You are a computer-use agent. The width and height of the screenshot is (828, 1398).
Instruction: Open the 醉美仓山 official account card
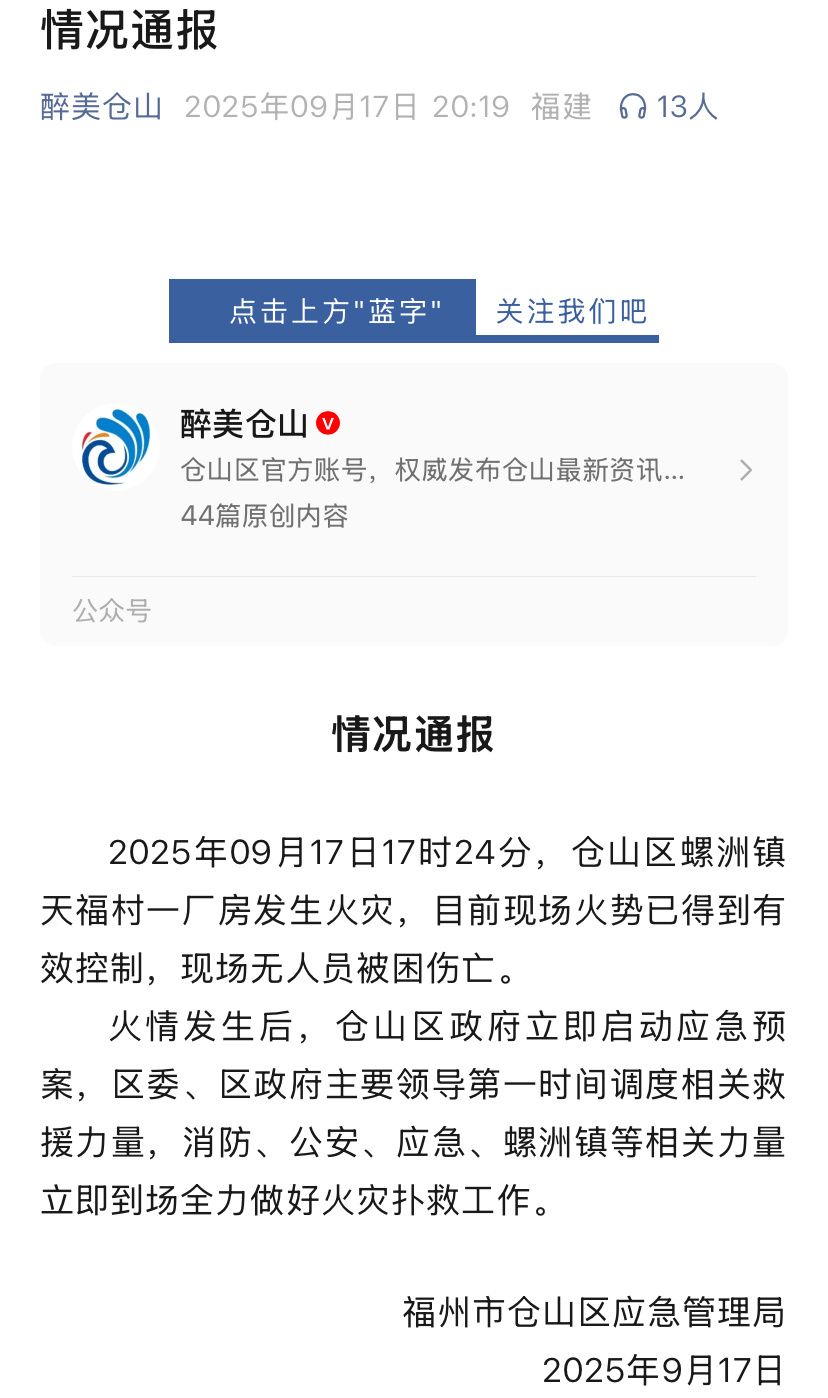tap(413, 470)
